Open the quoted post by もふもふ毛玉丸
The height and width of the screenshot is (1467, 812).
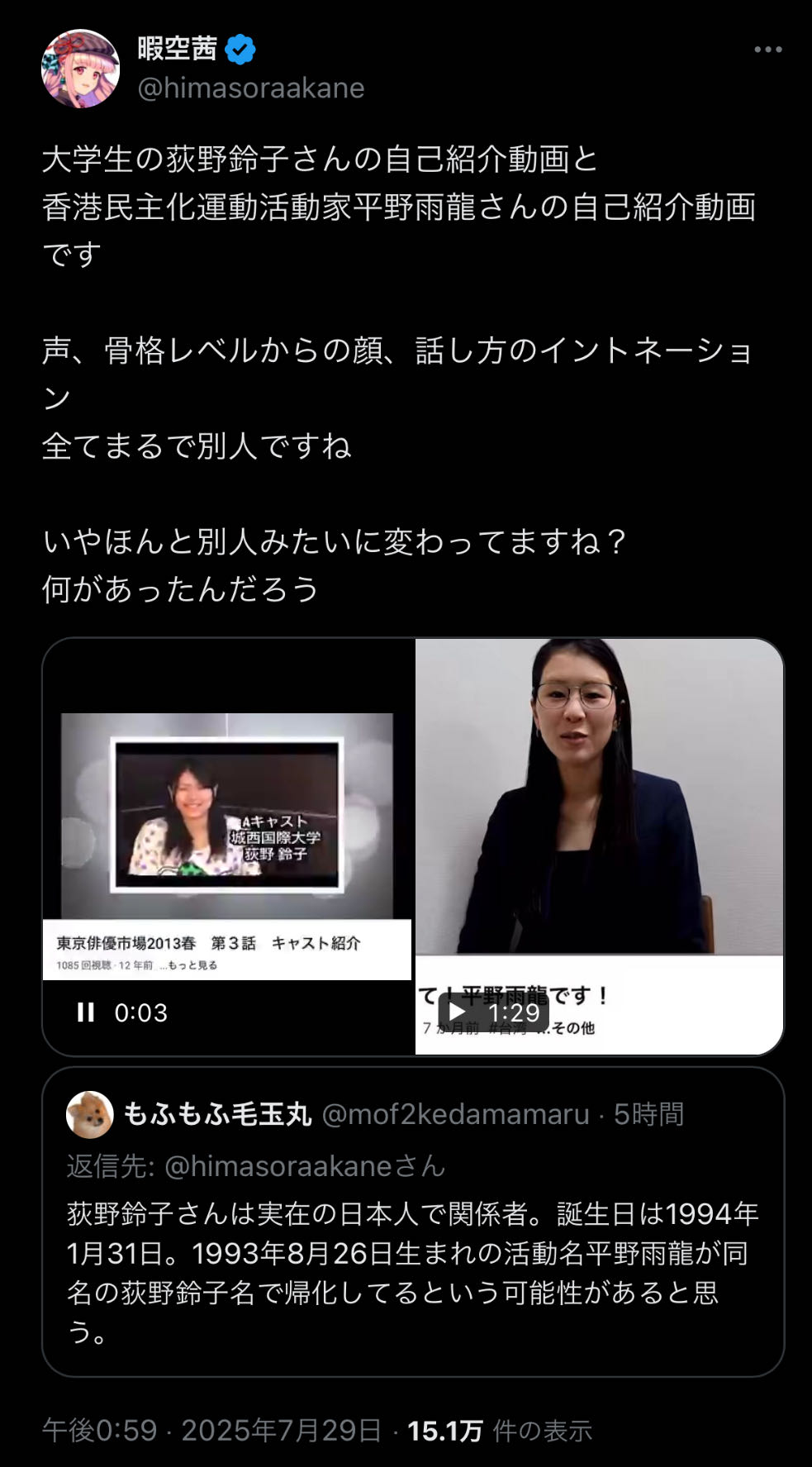point(413,1222)
